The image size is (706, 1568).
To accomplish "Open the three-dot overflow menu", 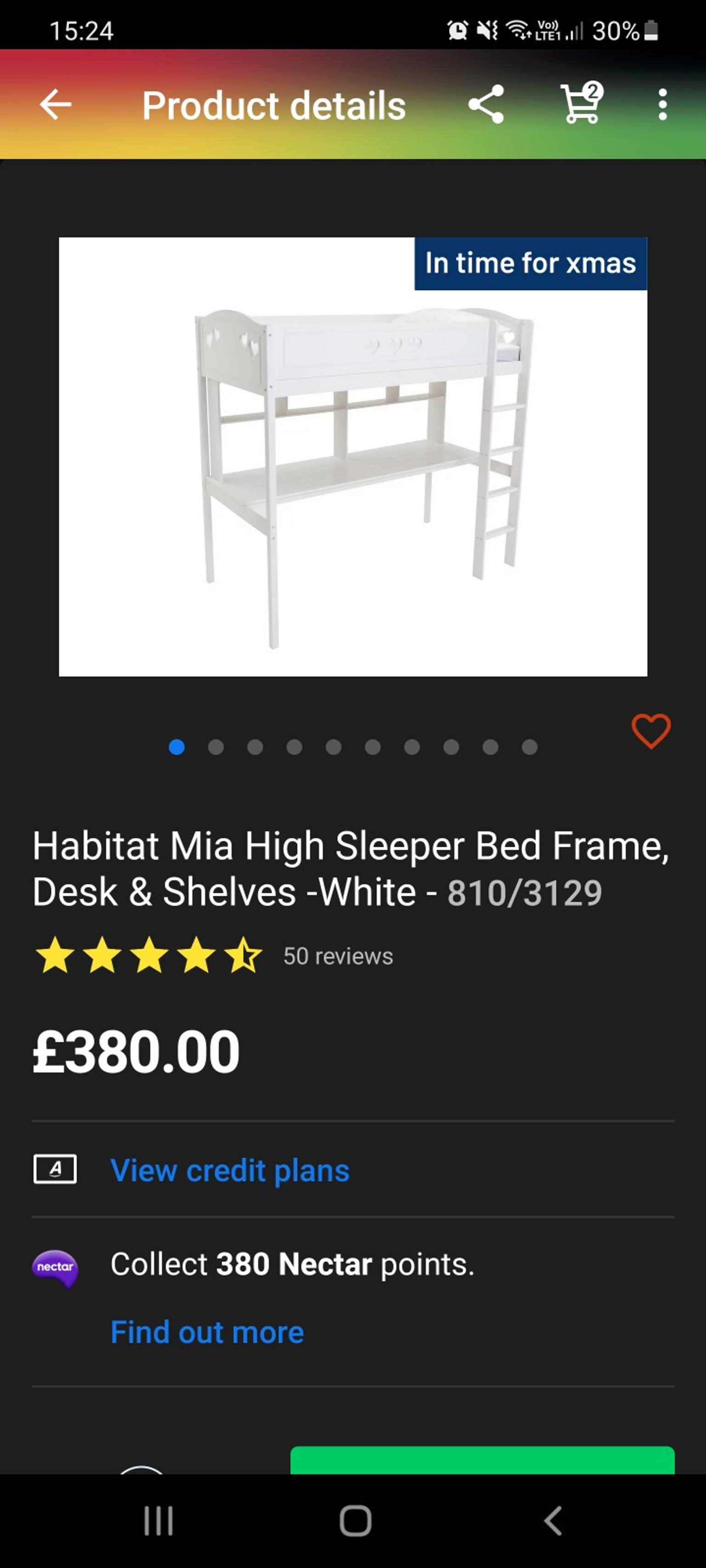I will 662,105.
